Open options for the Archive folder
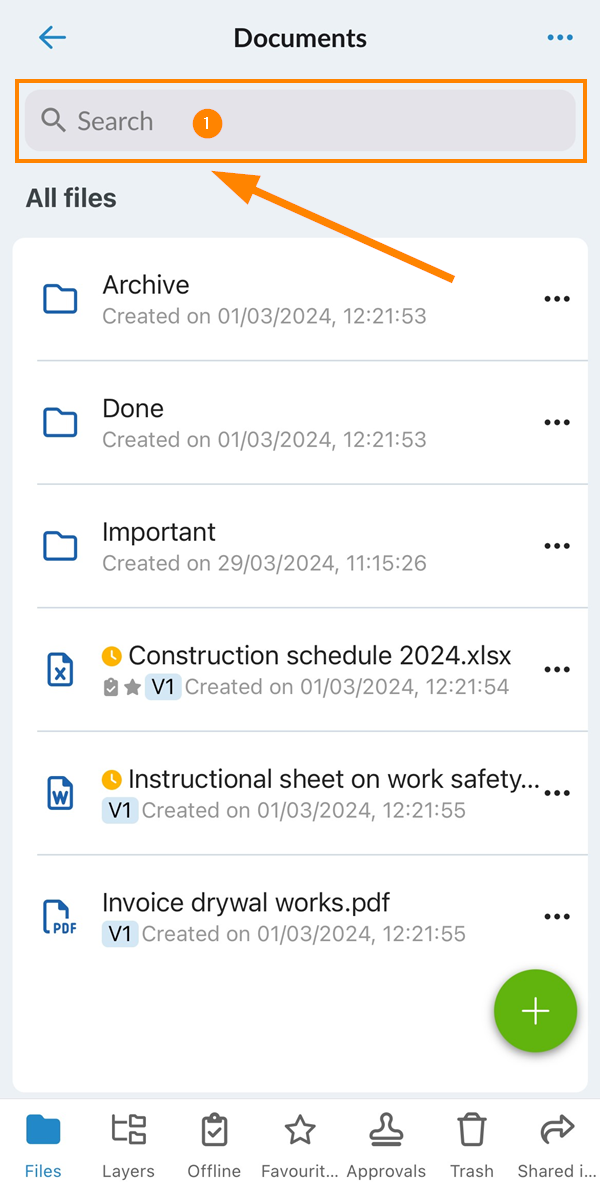Viewport: 600px width, 1198px height. pyautogui.click(x=557, y=299)
